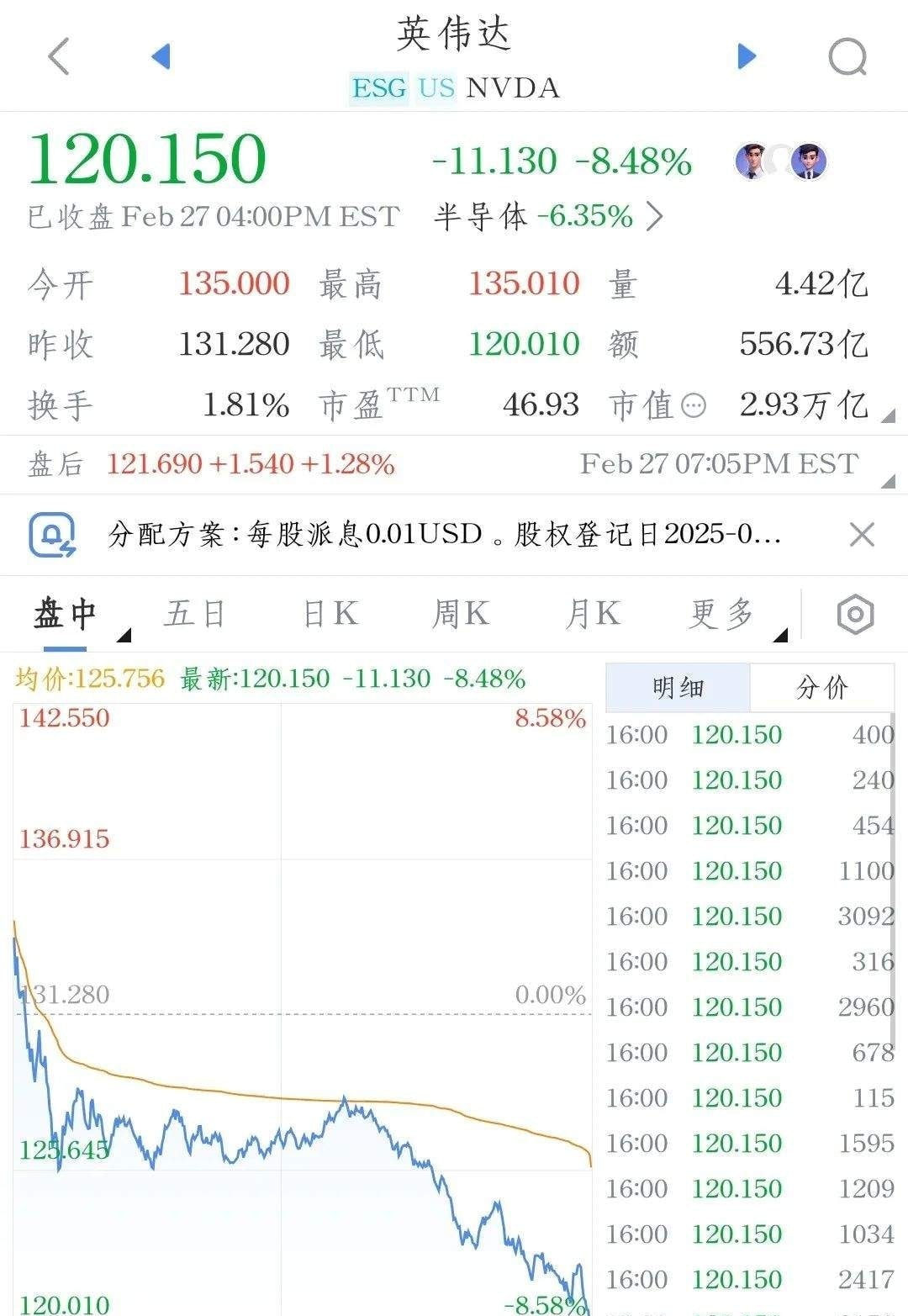The image size is (908, 1316).
Task: Expand the quote details corner arrow
Action: click(888, 415)
